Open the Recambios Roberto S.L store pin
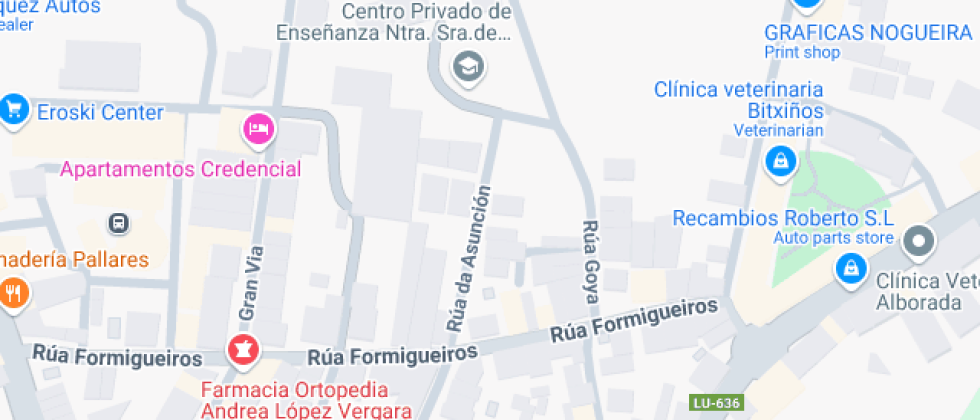The image size is (980, 420). (851, 270)
